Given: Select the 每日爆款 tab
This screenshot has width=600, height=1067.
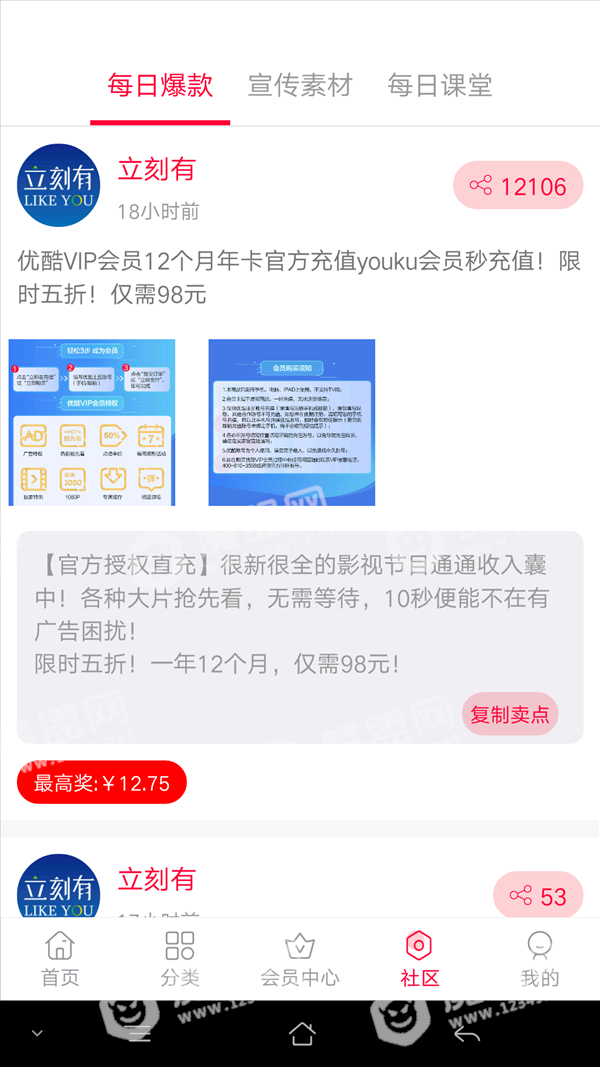Looking at the screenshot, I should click(x=160, y=86).
